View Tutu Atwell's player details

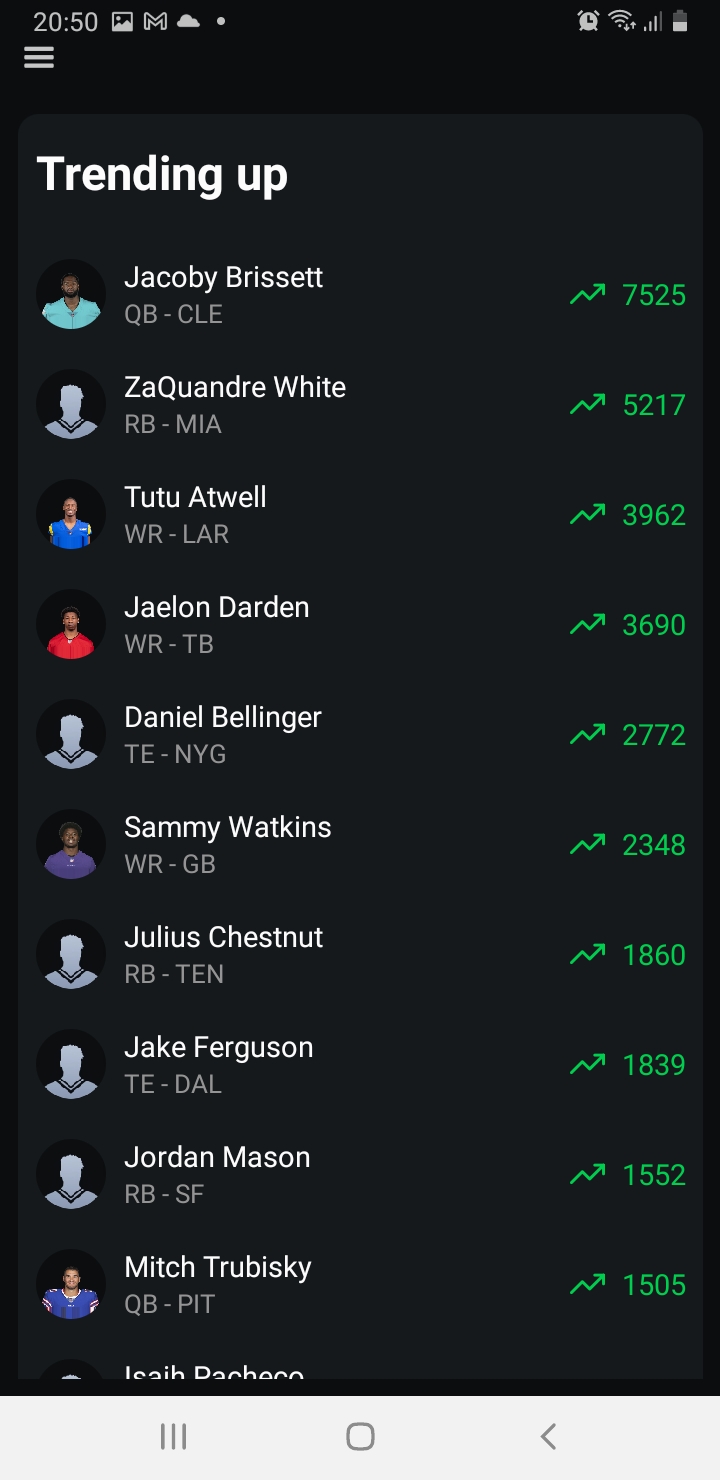pyautogui.click(x=360, y=515)
